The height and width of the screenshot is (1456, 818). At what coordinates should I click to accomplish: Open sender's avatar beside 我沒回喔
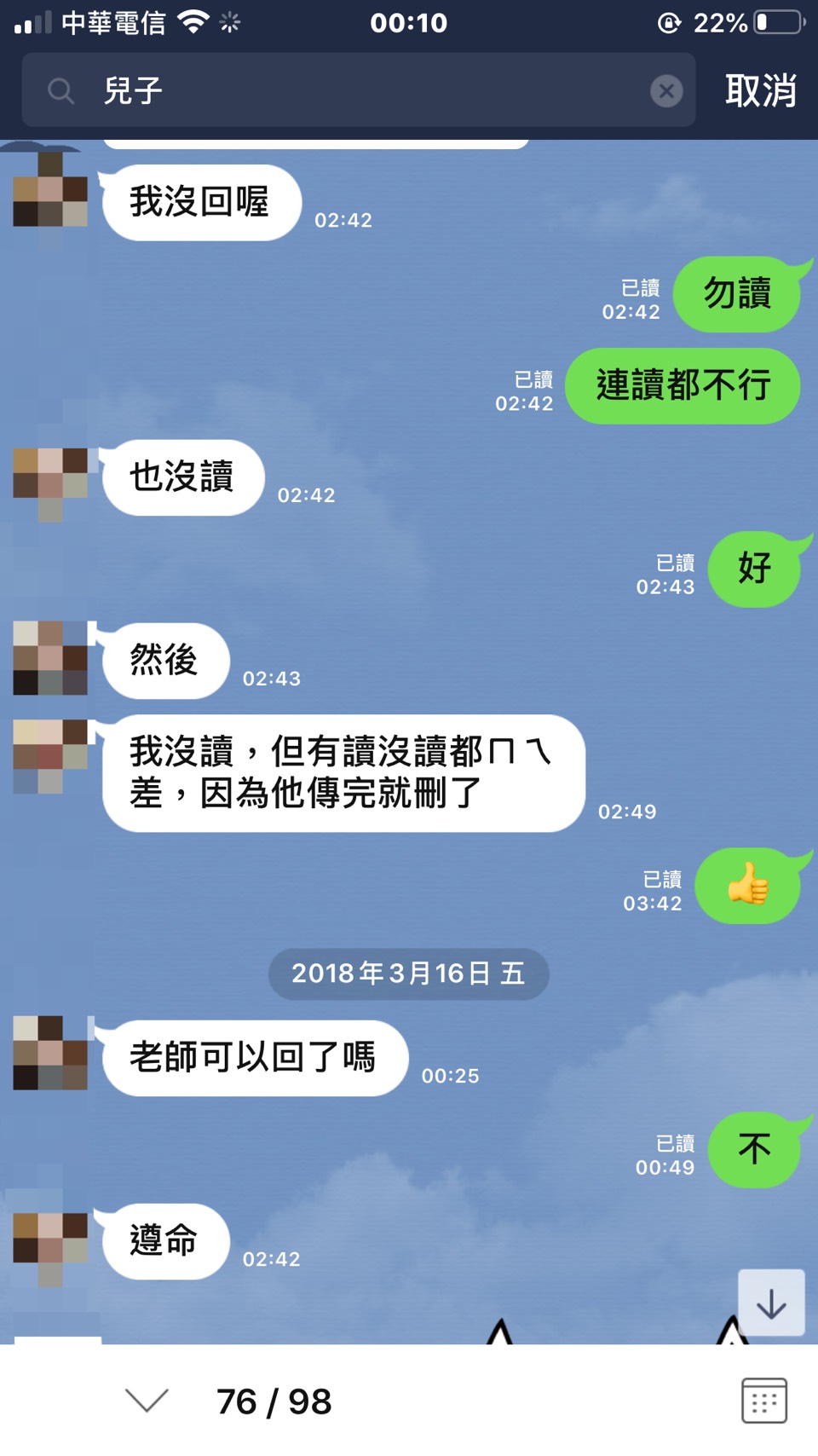(x=50, y=189)
